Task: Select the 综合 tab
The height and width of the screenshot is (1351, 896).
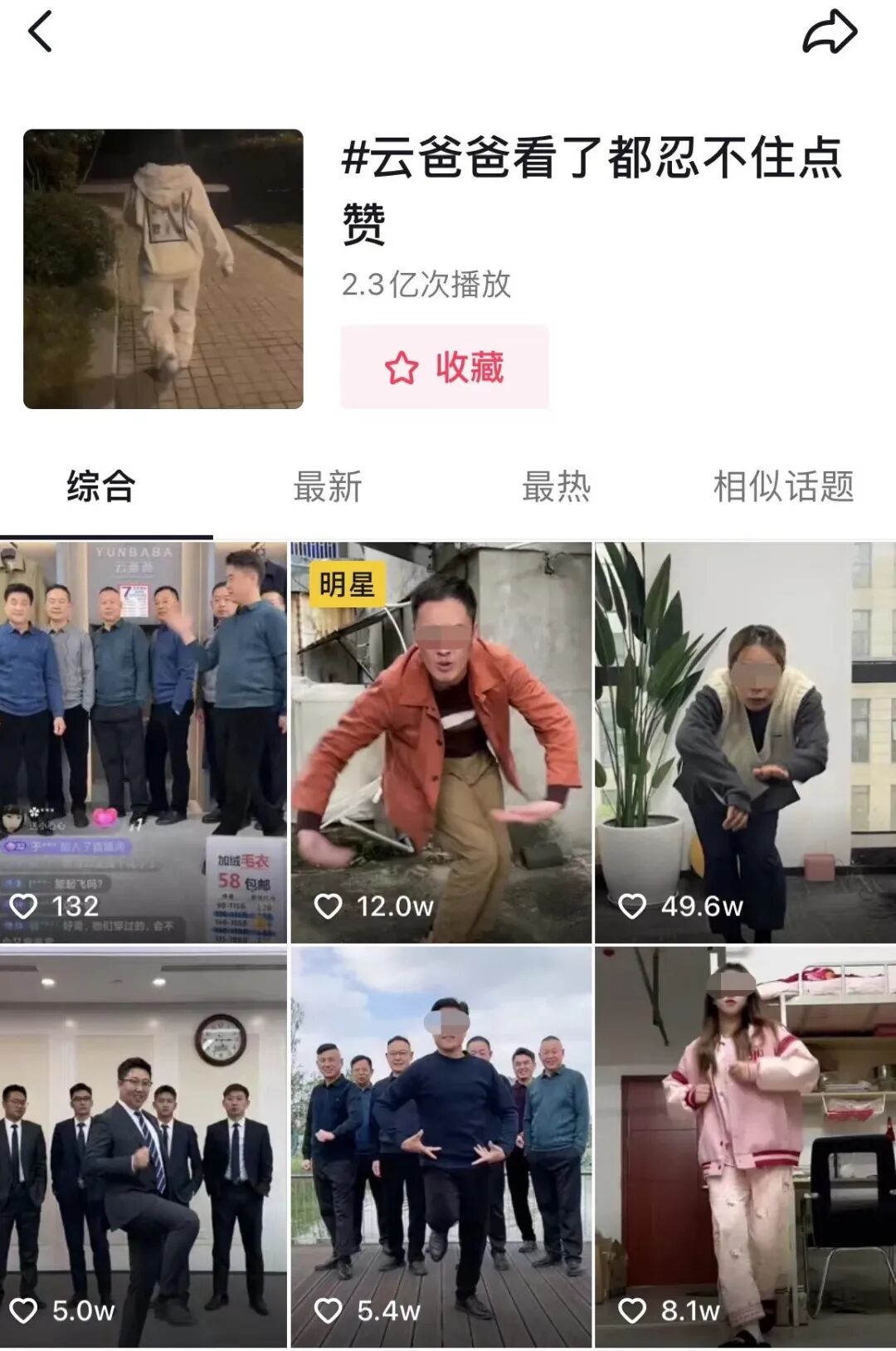Action: point(101,486)
